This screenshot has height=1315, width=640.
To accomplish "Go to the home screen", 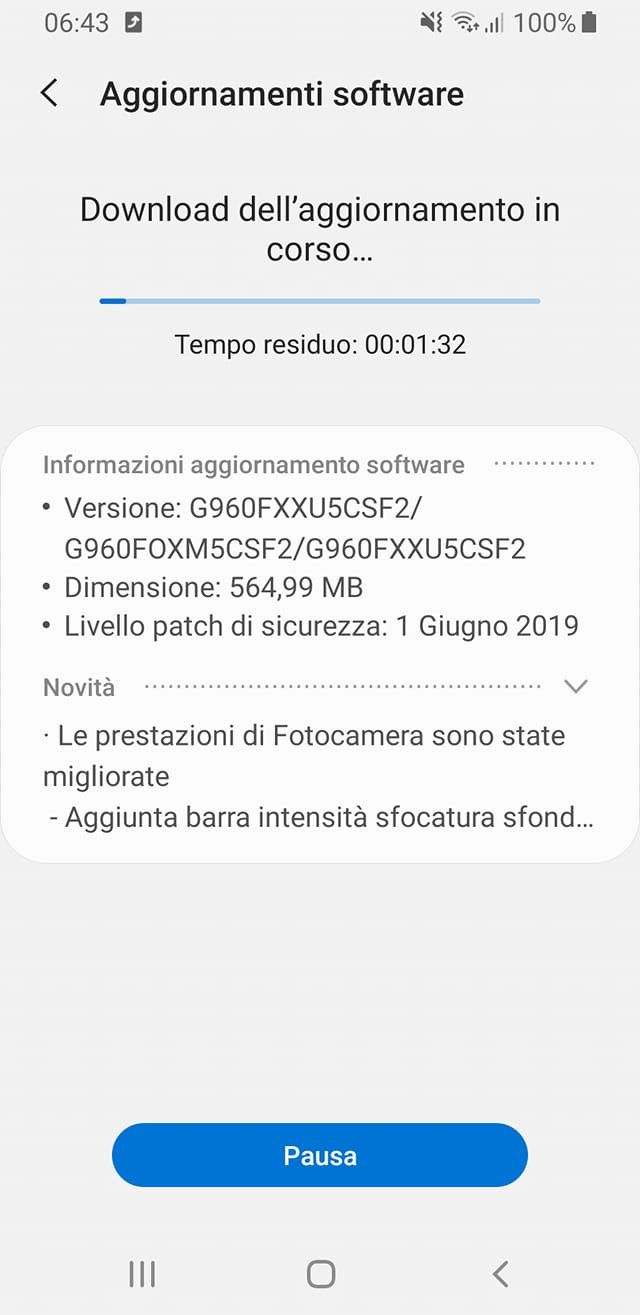I will (320, 1273).
